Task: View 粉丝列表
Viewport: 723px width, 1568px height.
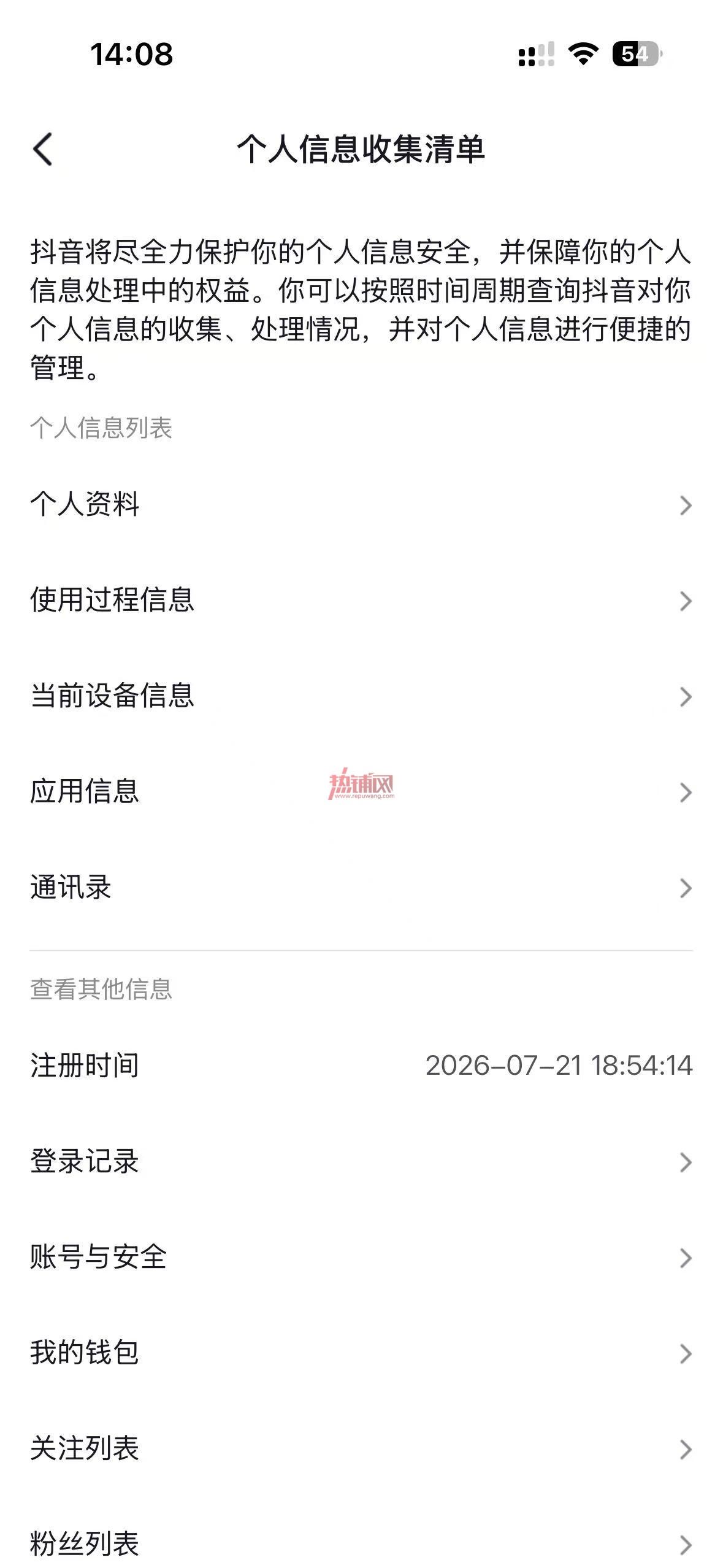Action: (x=361, y=1543)
